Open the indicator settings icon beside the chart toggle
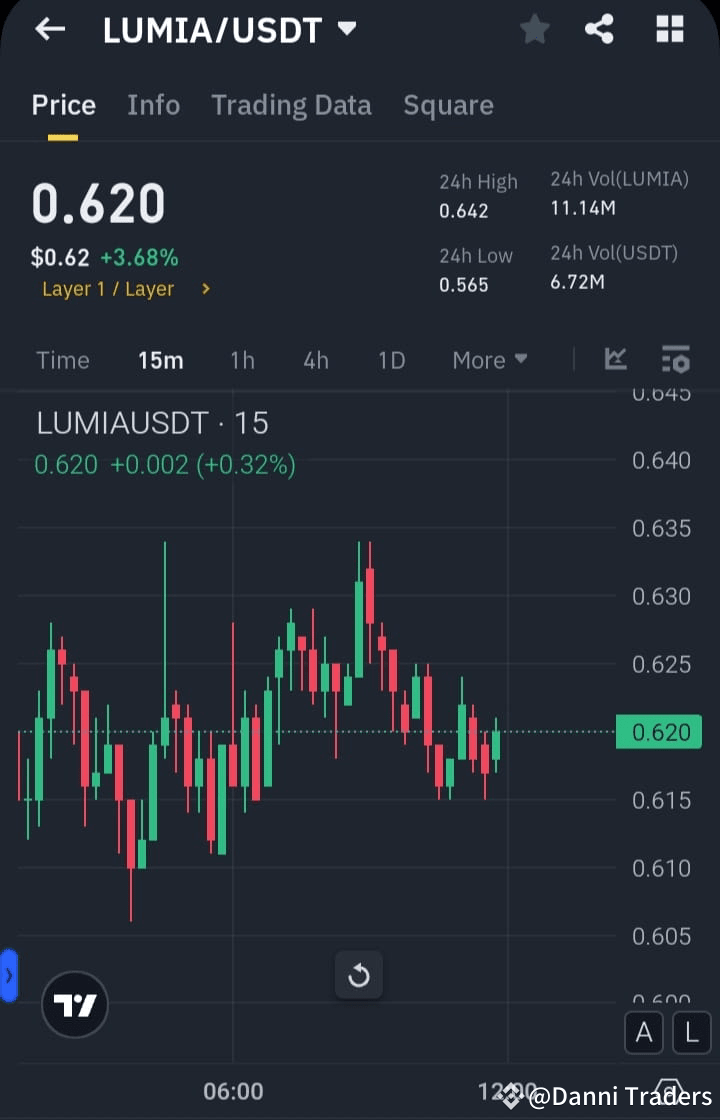 pos(675,359)
